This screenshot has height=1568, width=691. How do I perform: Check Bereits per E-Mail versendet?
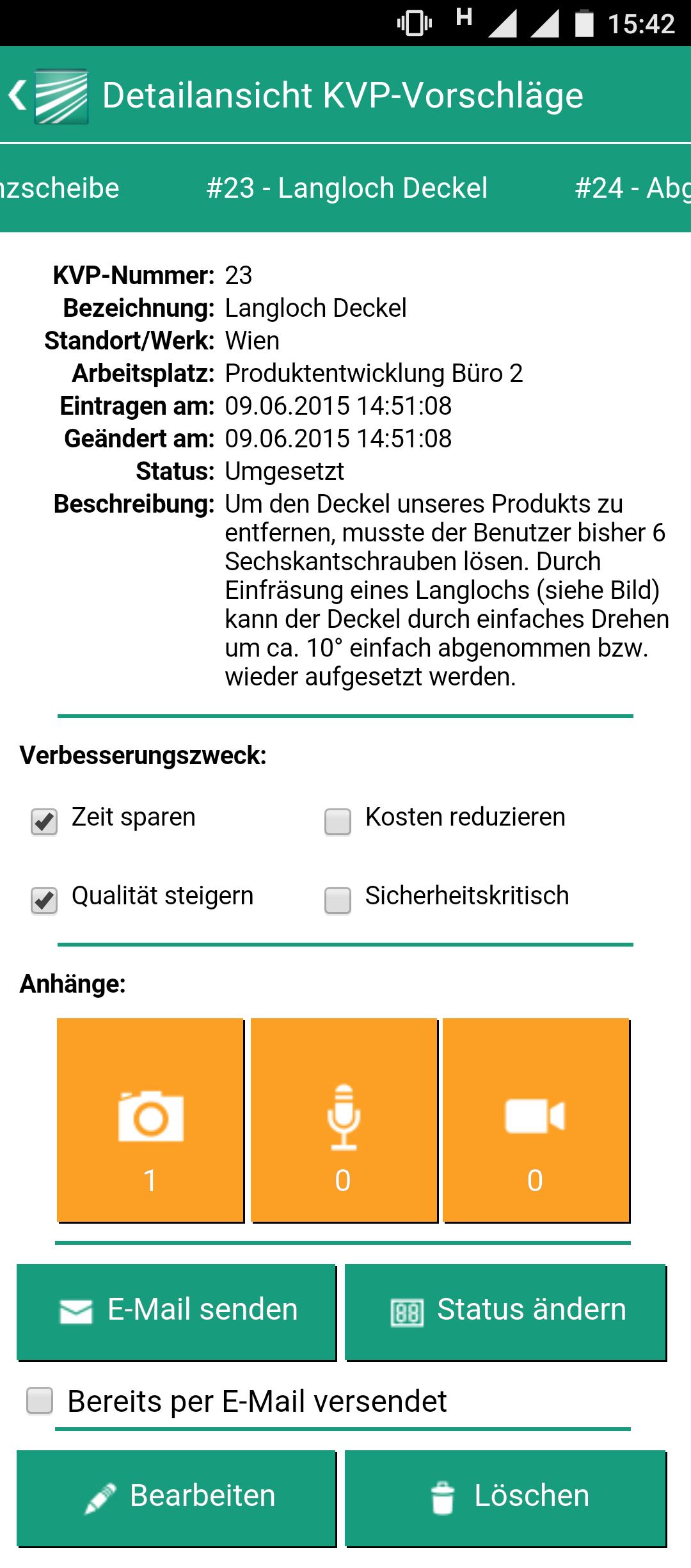[x=40, y=1400]
